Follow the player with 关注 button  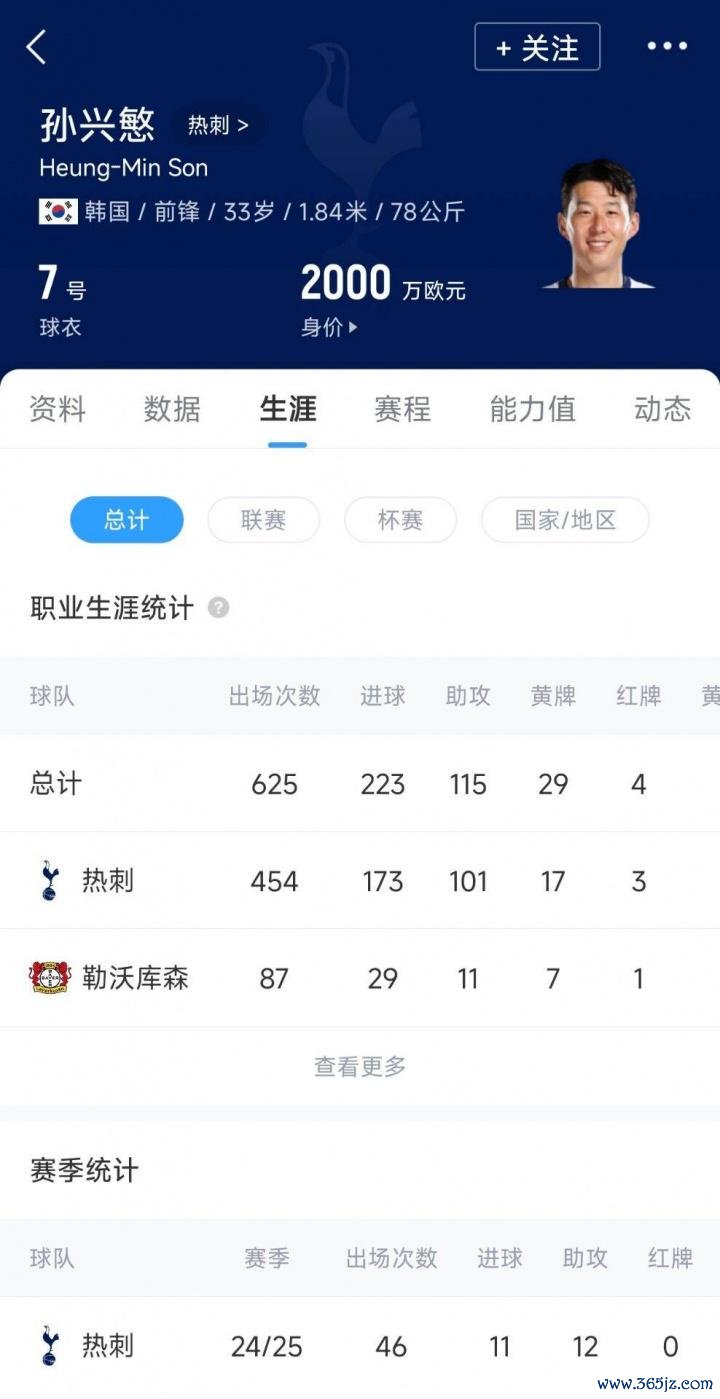[x=537, y=47]
